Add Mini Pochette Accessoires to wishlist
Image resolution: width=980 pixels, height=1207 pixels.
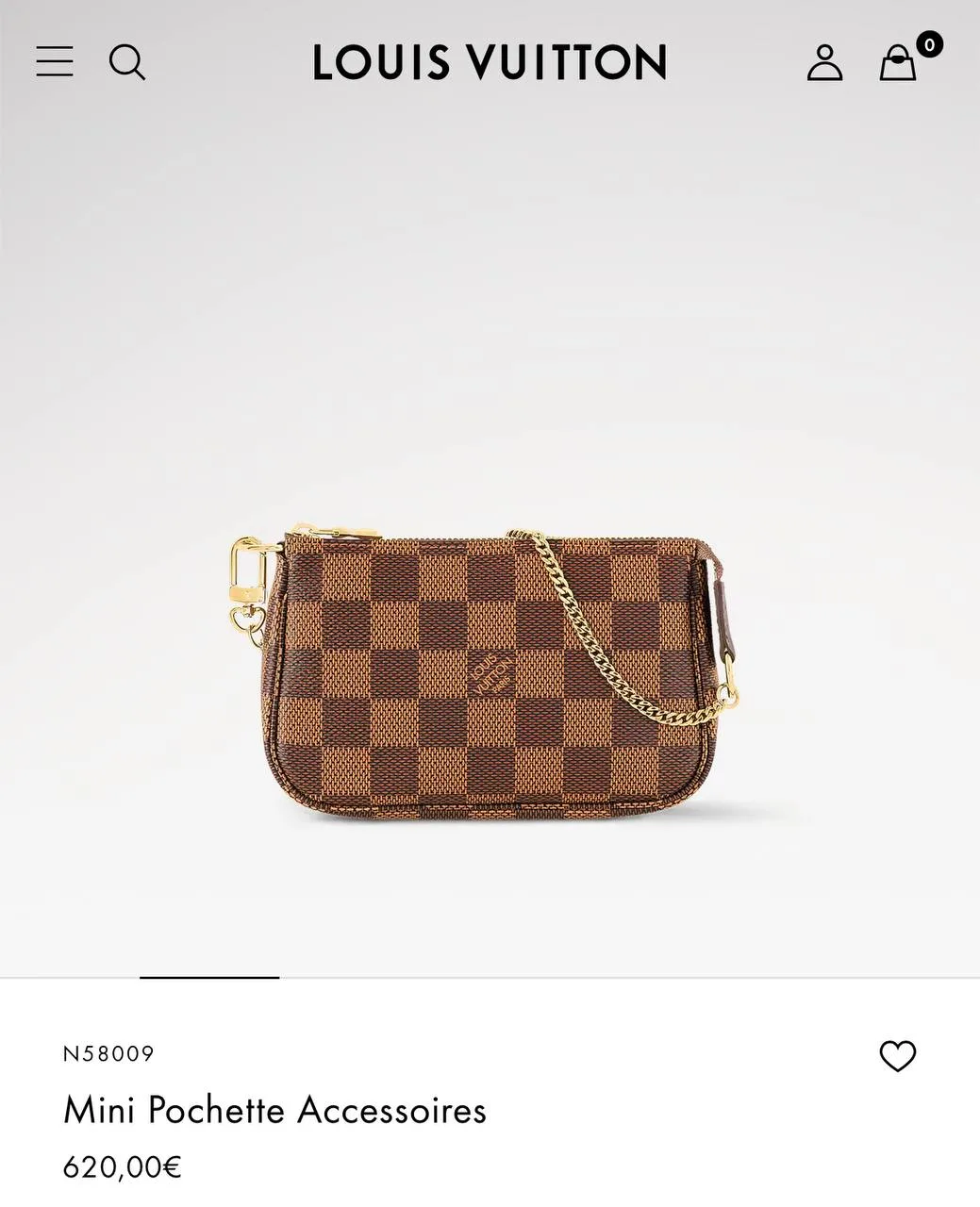pyautogui.click(x=897, y=1056)
